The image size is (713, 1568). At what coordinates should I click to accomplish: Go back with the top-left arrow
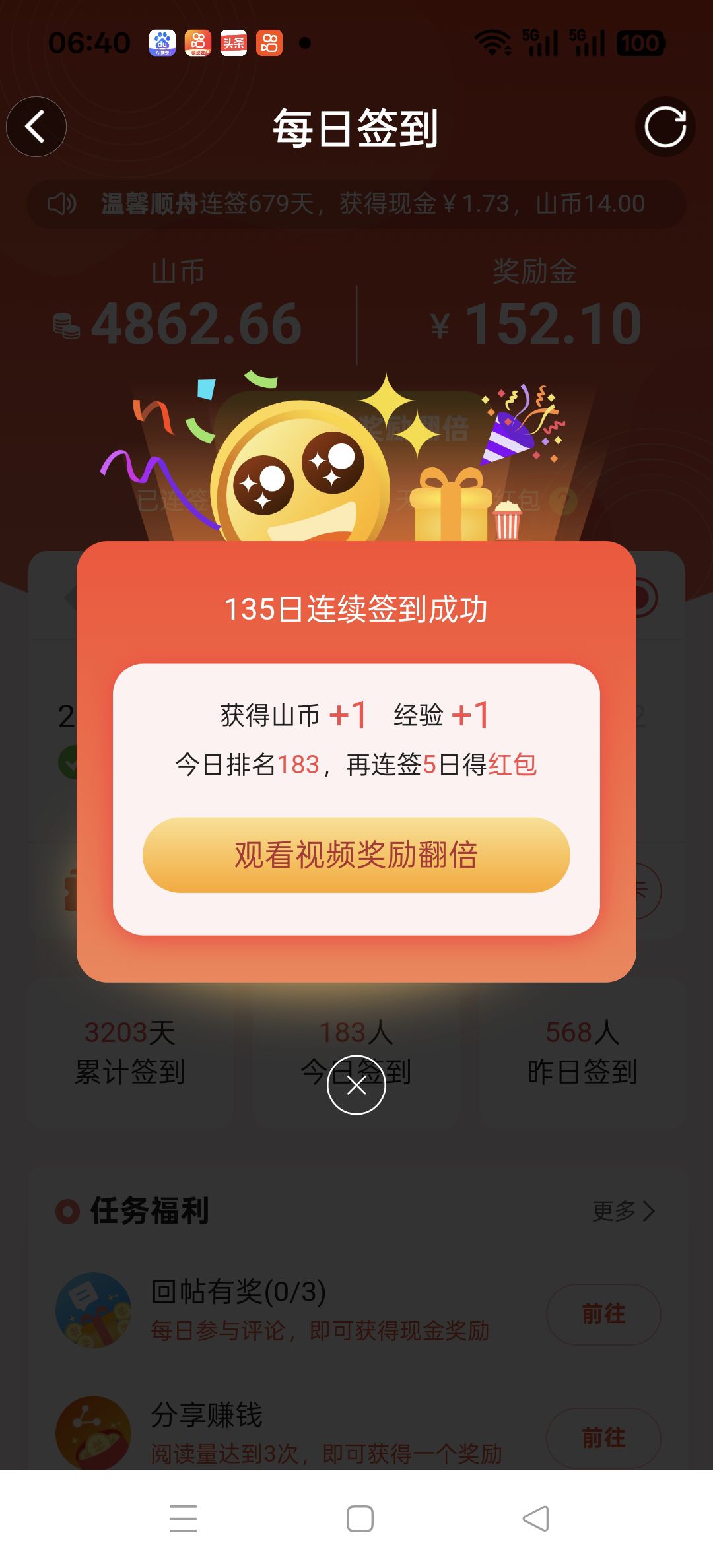(x=36, y=127)
